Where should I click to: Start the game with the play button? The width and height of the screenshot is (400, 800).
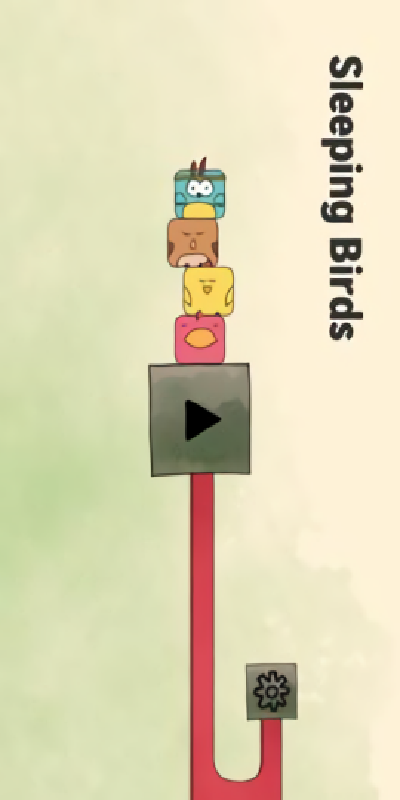point(200,419)
